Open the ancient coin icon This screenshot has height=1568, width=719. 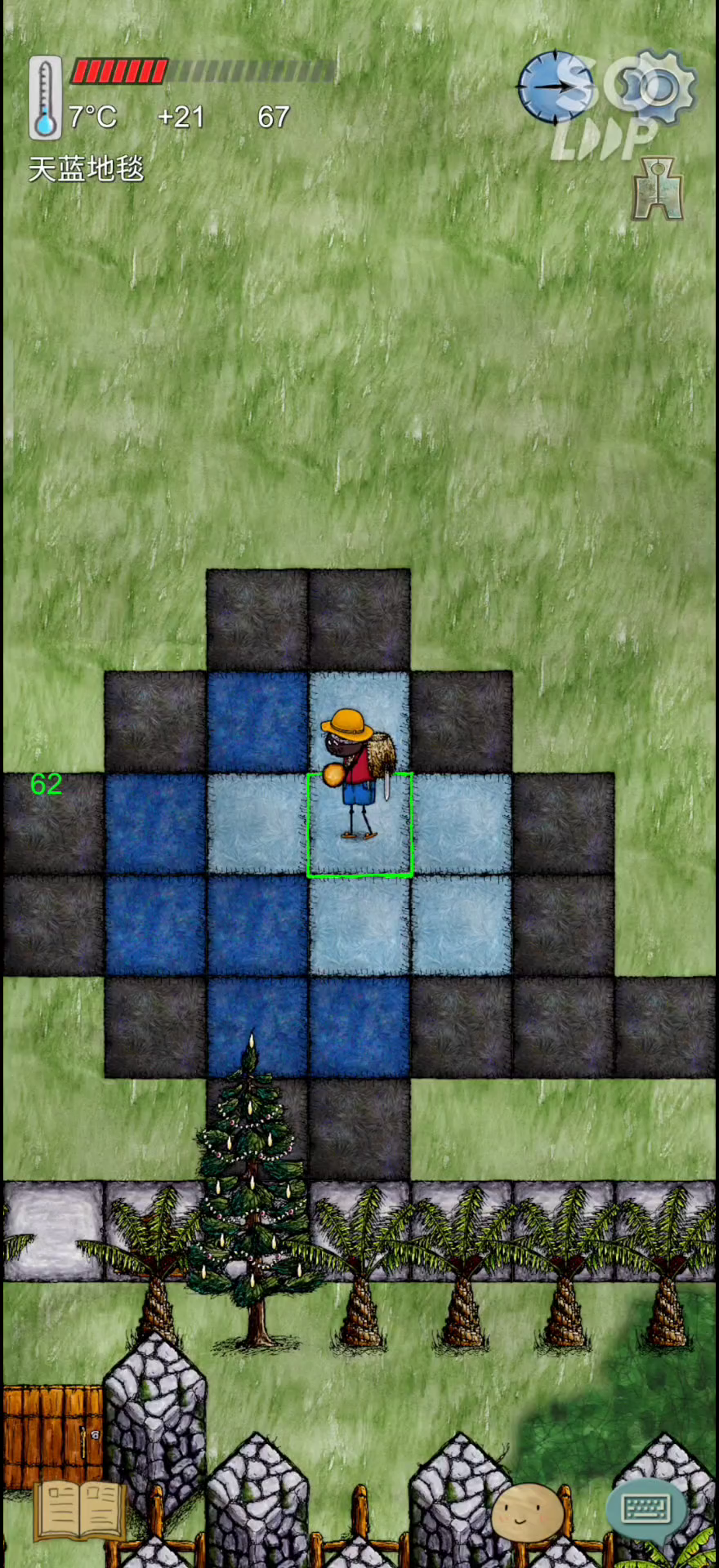click(x=658, y=189)
